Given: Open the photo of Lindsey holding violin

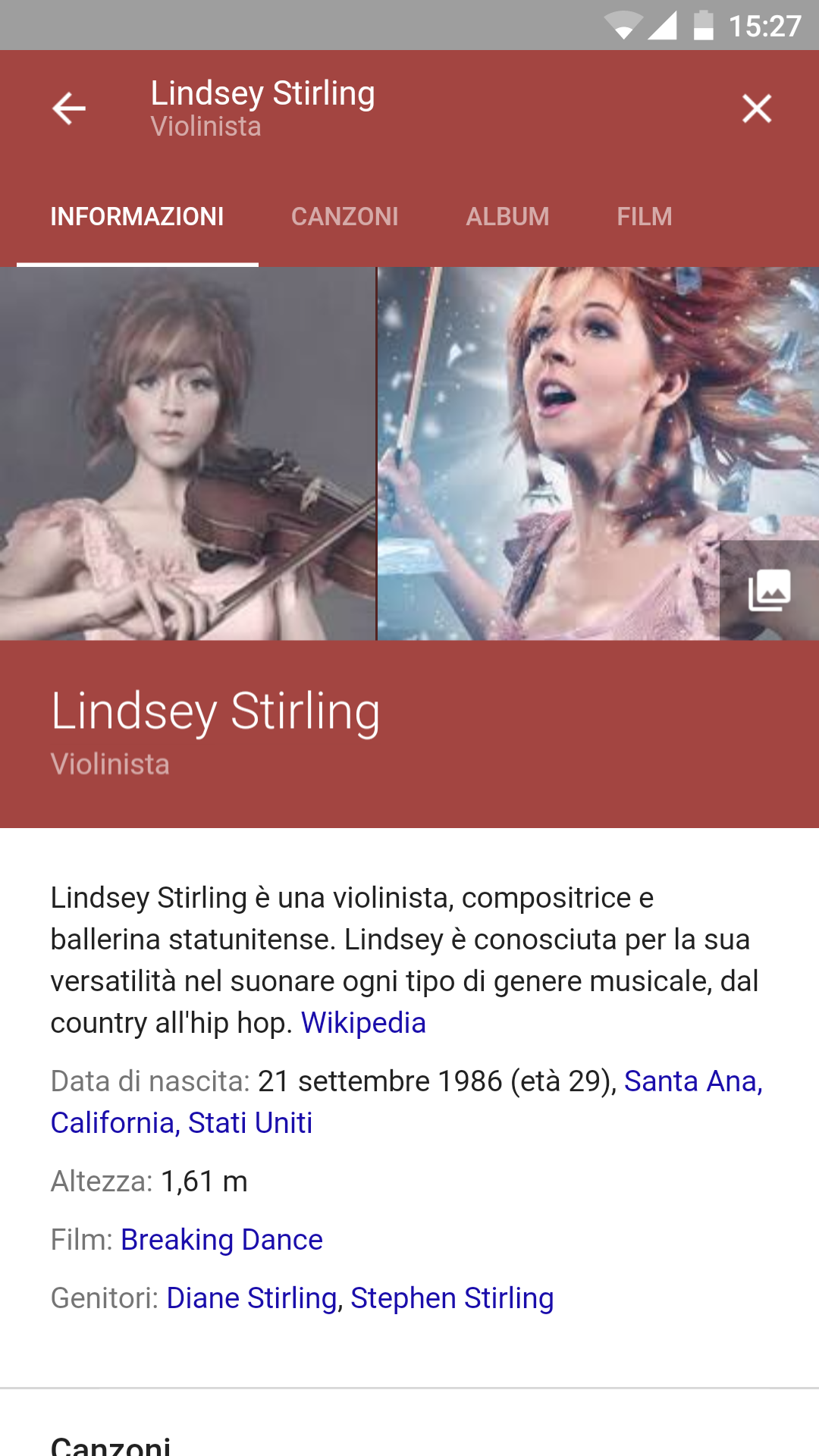Looking at the screenshot, I should point(187,453).
